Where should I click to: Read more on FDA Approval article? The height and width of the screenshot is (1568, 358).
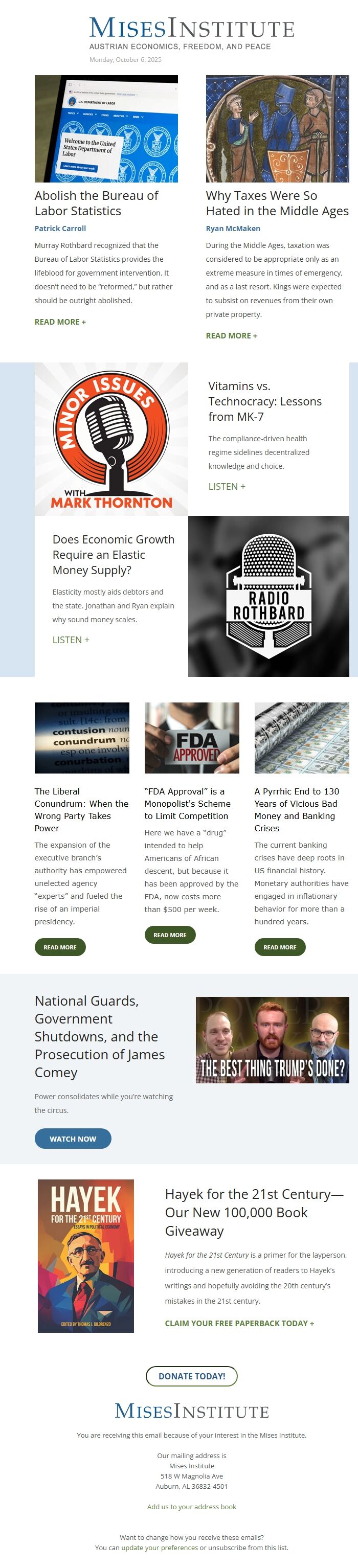170,935
